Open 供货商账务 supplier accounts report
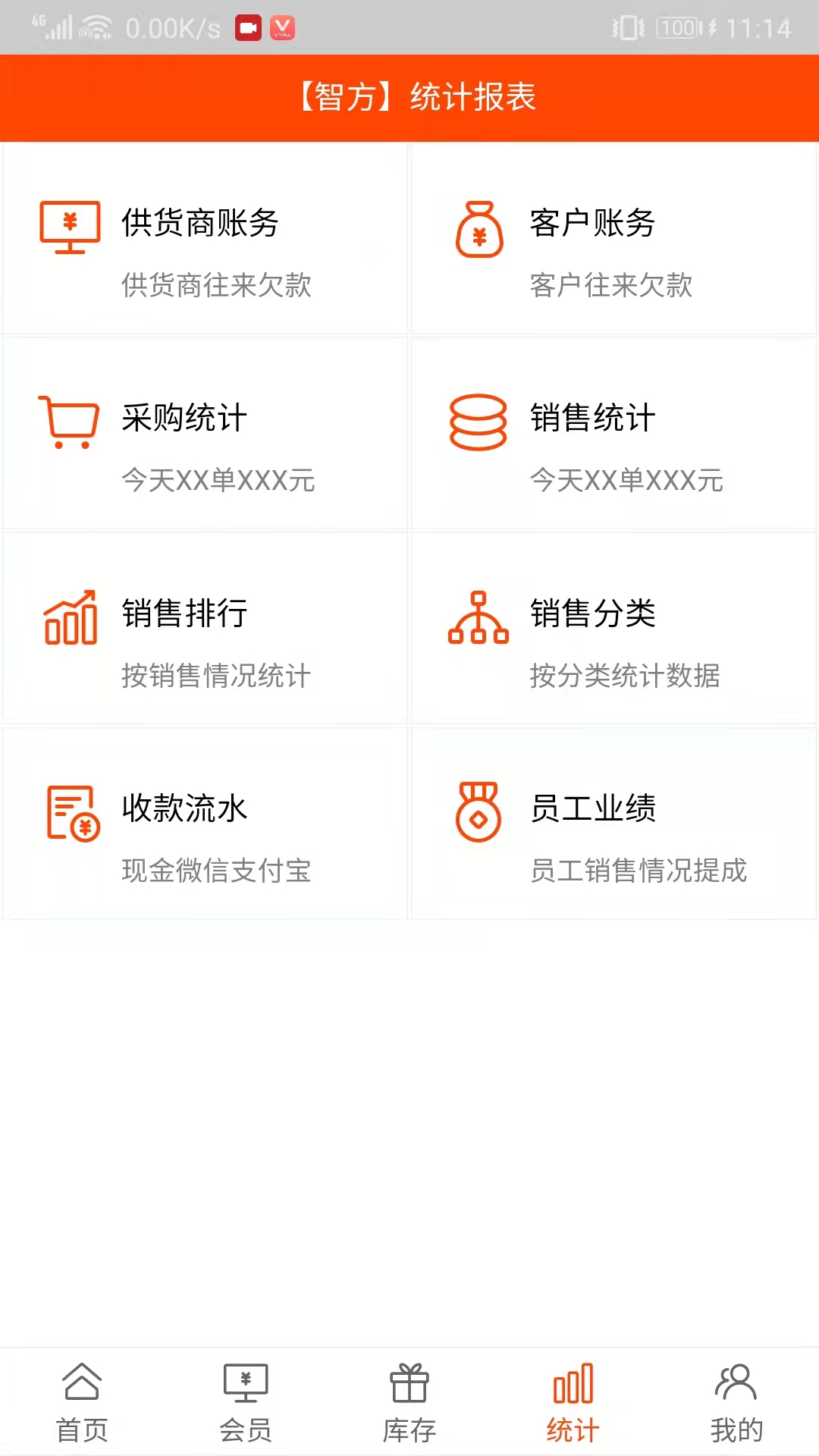 (205, 240)
